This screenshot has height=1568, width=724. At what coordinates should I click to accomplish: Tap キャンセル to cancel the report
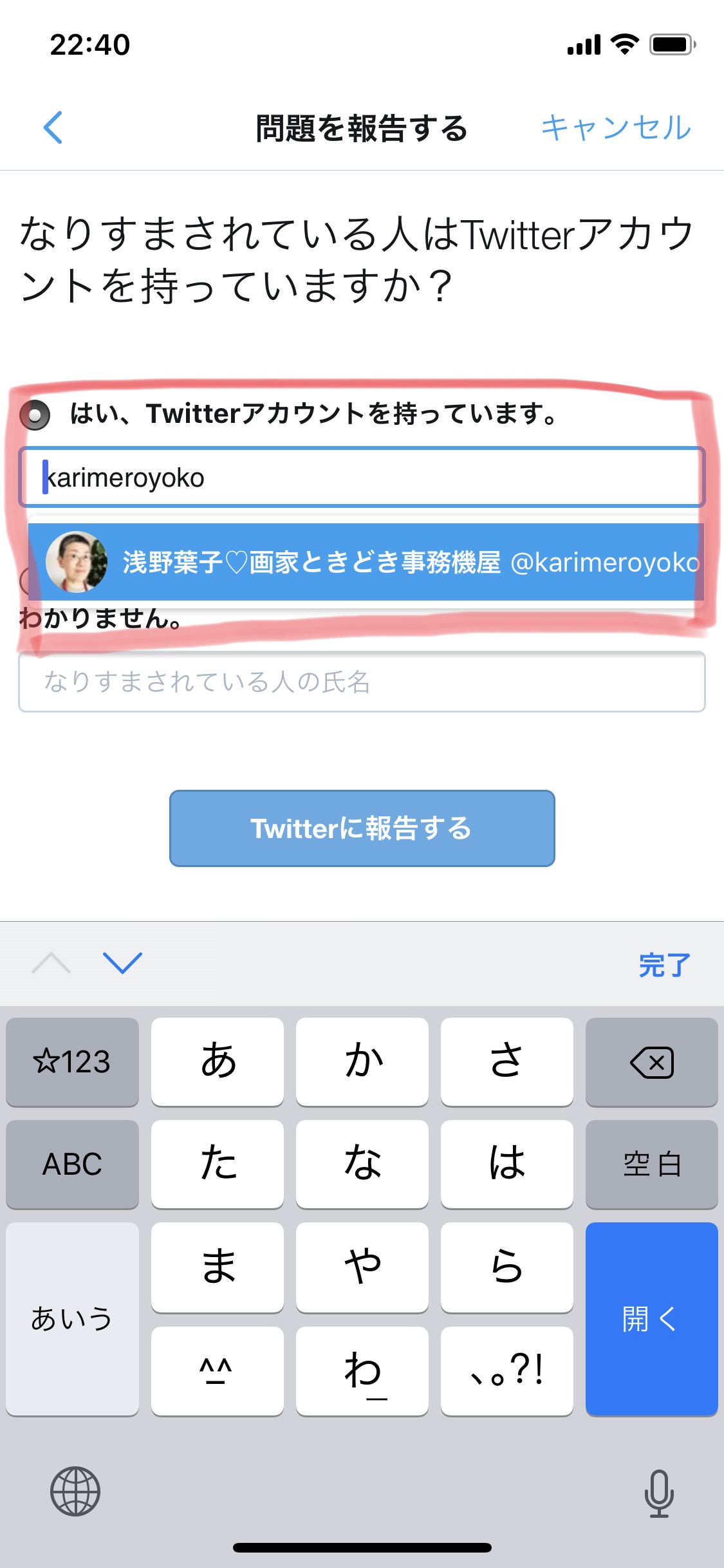tap(615, 127)
